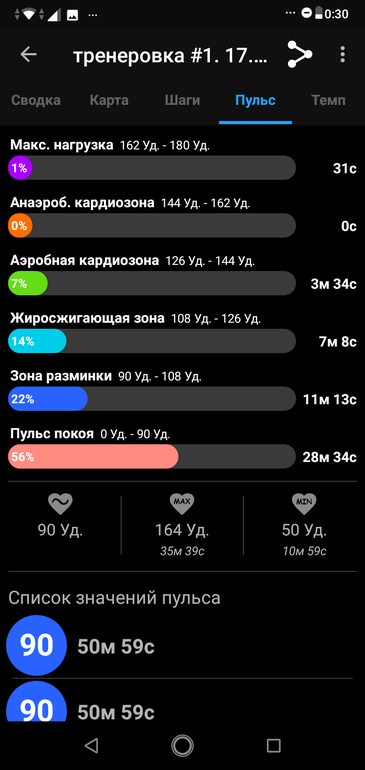Image resolution: width=365 pixels, height=770 pixels.
Task: Open recent apps via the square button
Action: click(273, 745)
